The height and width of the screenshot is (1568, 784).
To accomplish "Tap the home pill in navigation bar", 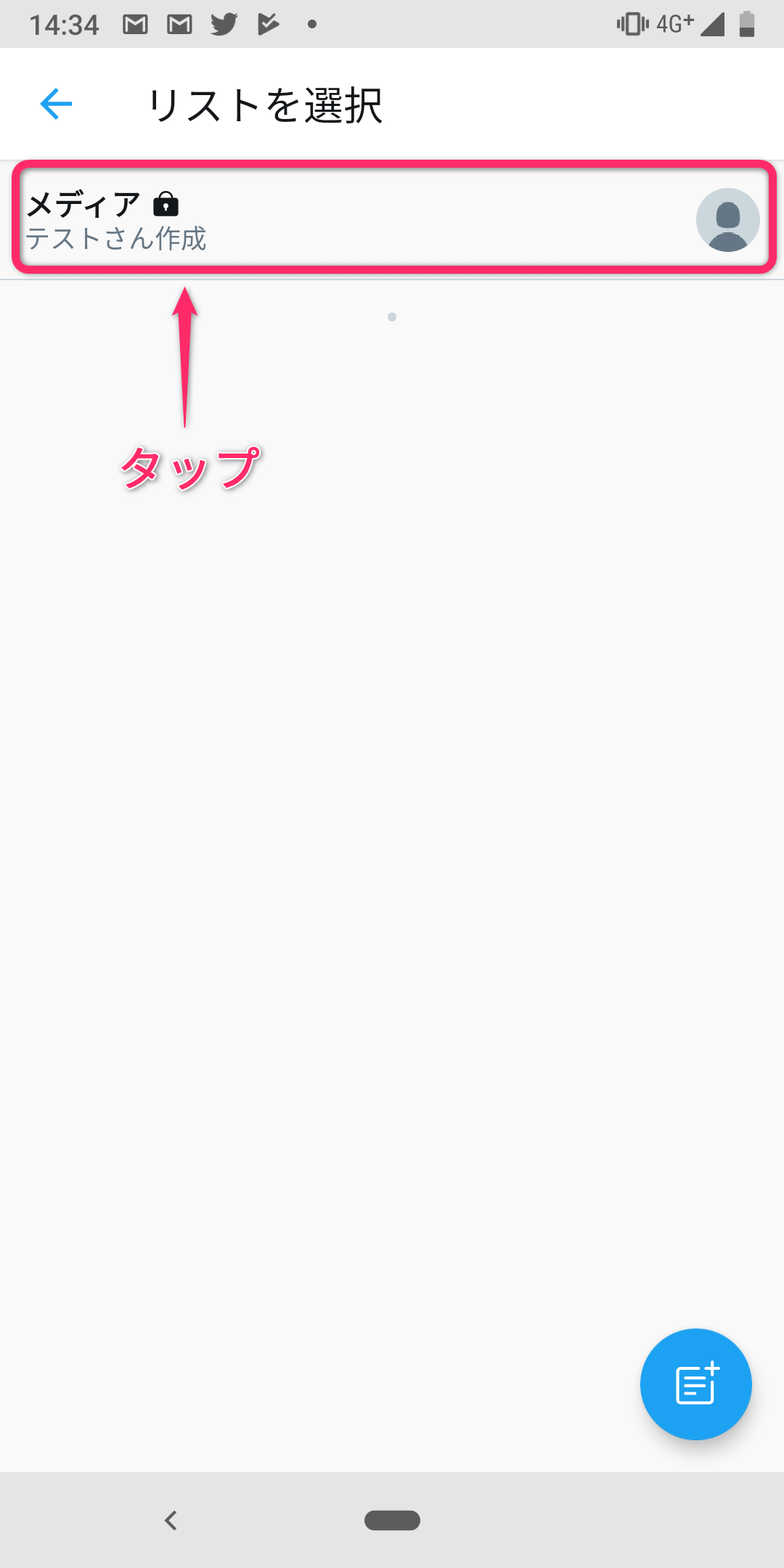I will click(x=392, y=1520).
